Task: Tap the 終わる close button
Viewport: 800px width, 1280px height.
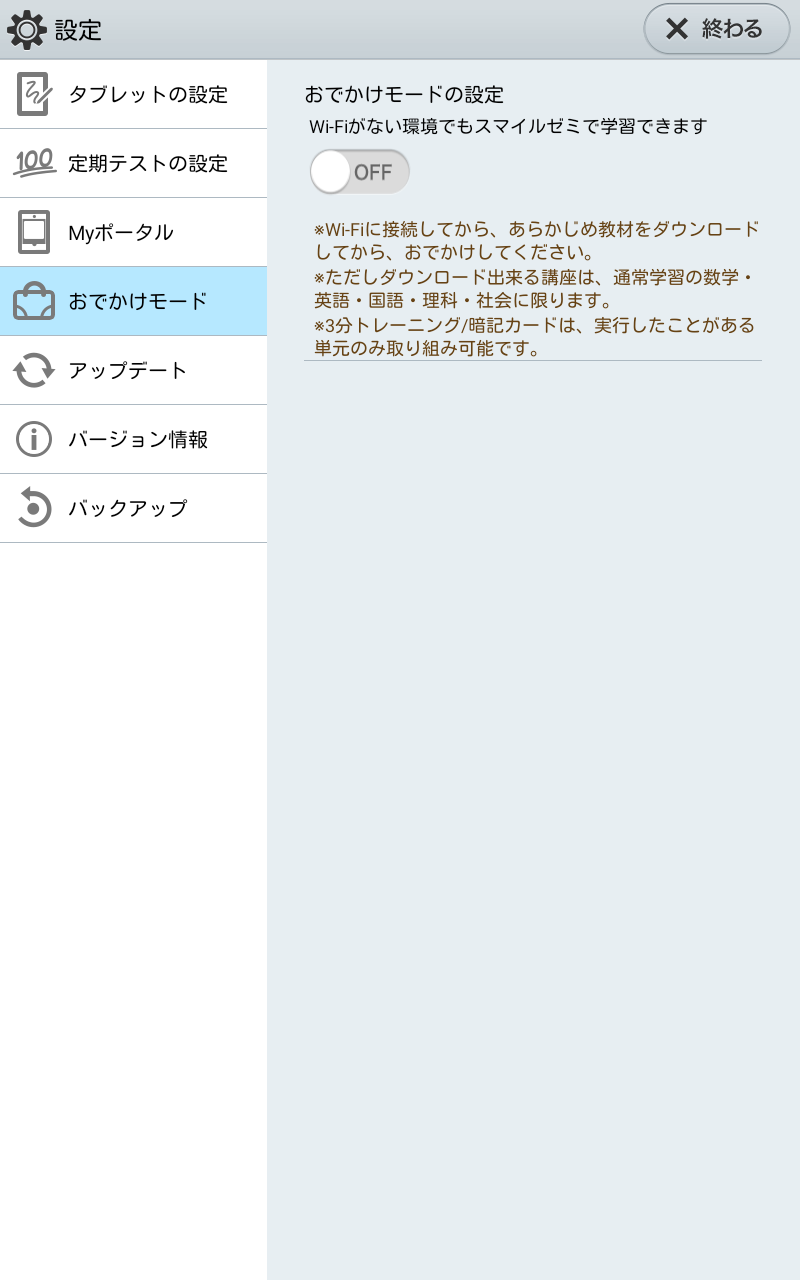Action: [x=717, y=29]
